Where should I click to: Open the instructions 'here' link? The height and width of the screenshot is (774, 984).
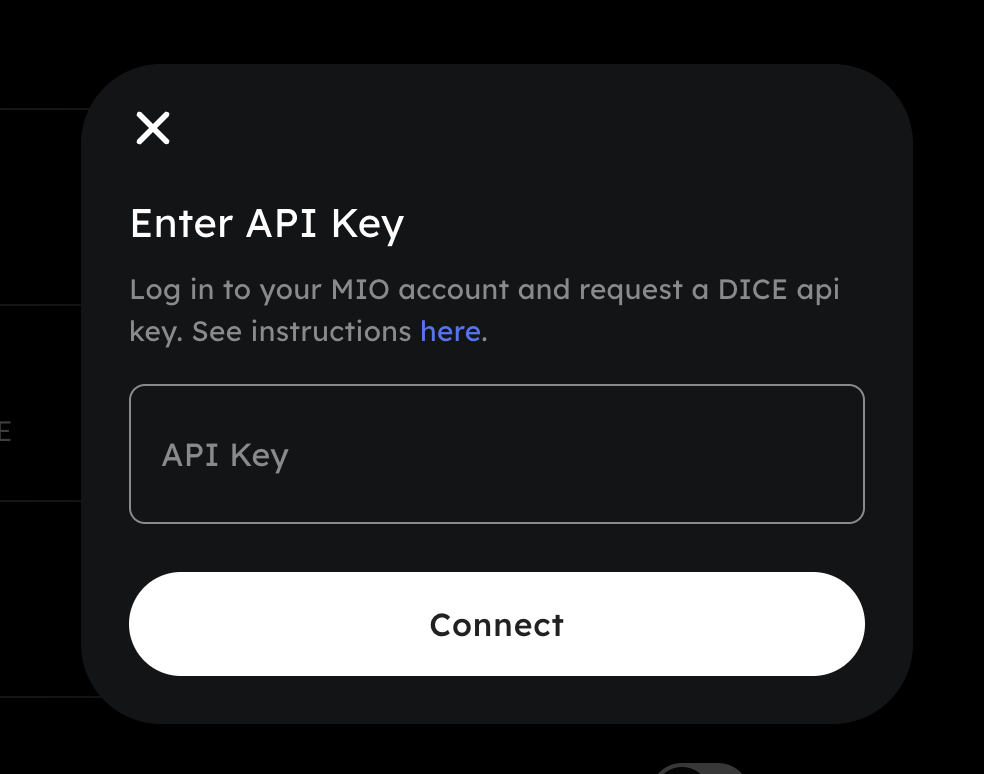450,331
